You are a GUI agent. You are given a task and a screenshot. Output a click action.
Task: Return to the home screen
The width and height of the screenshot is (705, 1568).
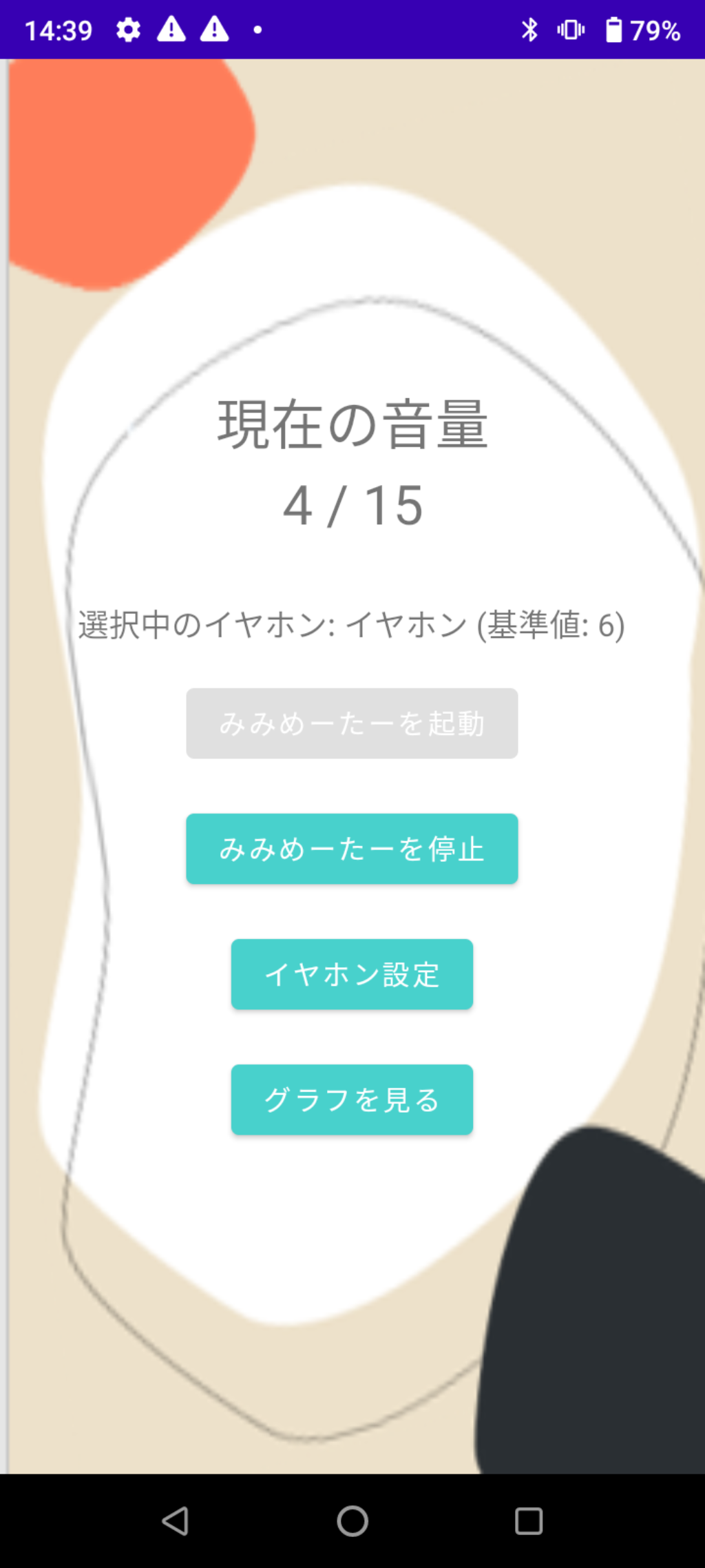click(x=352, y=1520)
